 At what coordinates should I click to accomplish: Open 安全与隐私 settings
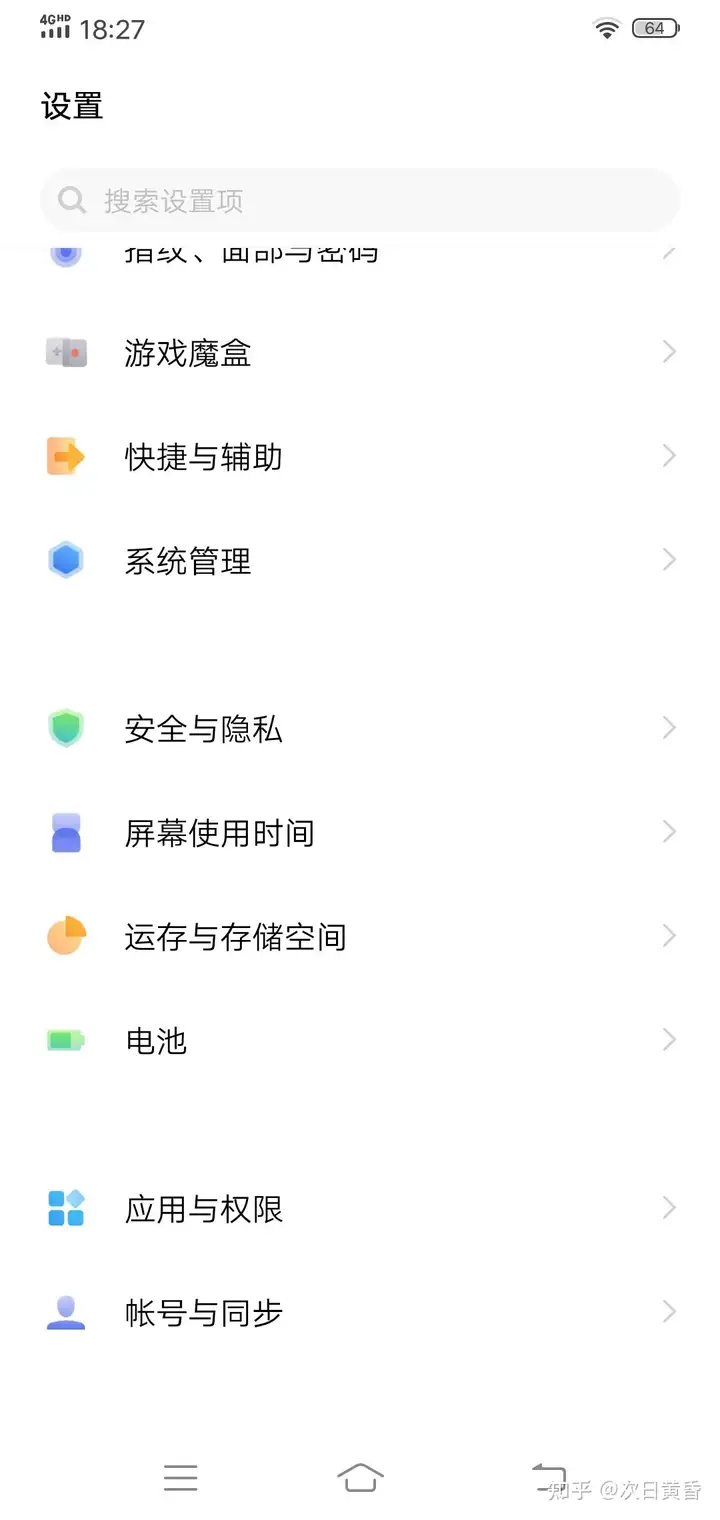[360, 728]
